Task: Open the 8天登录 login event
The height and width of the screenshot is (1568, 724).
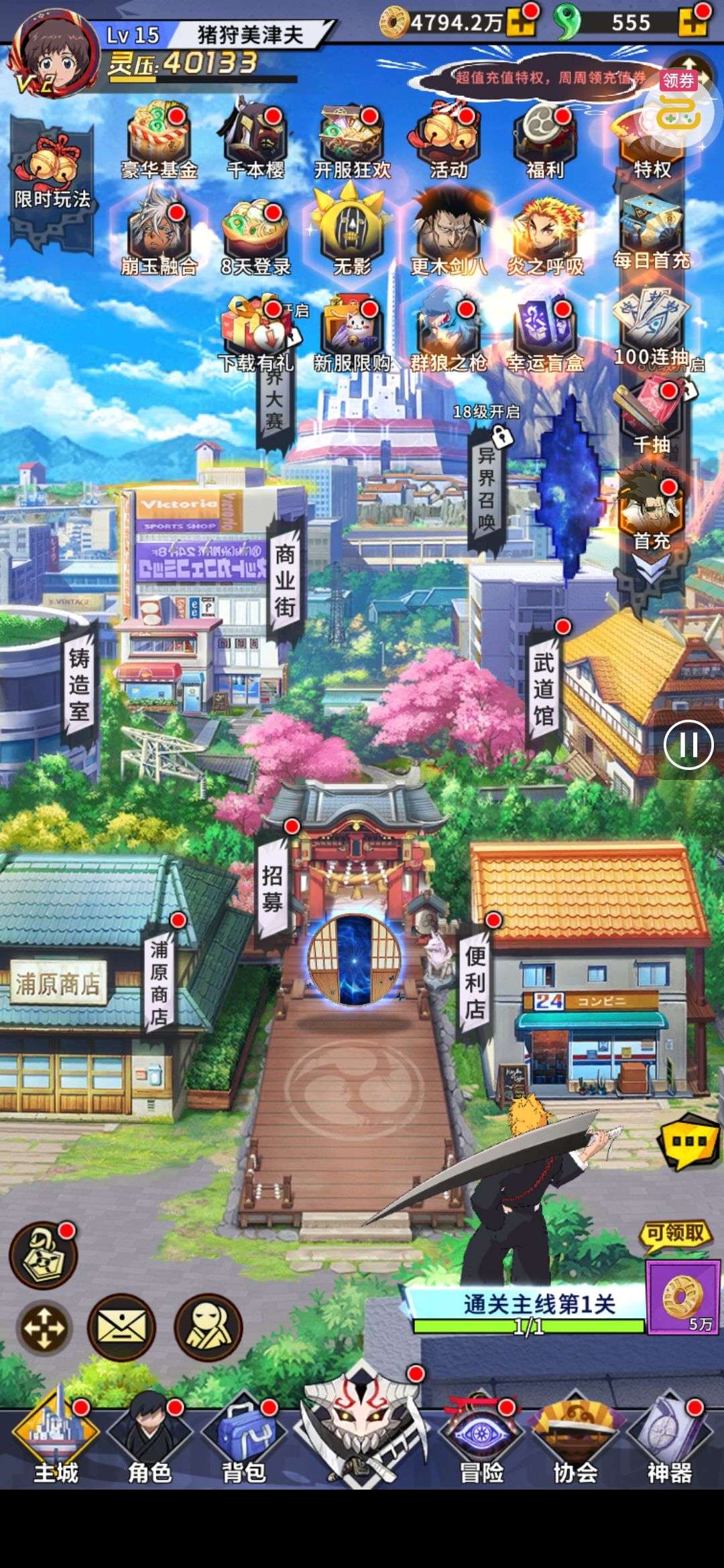Action: 255,239
